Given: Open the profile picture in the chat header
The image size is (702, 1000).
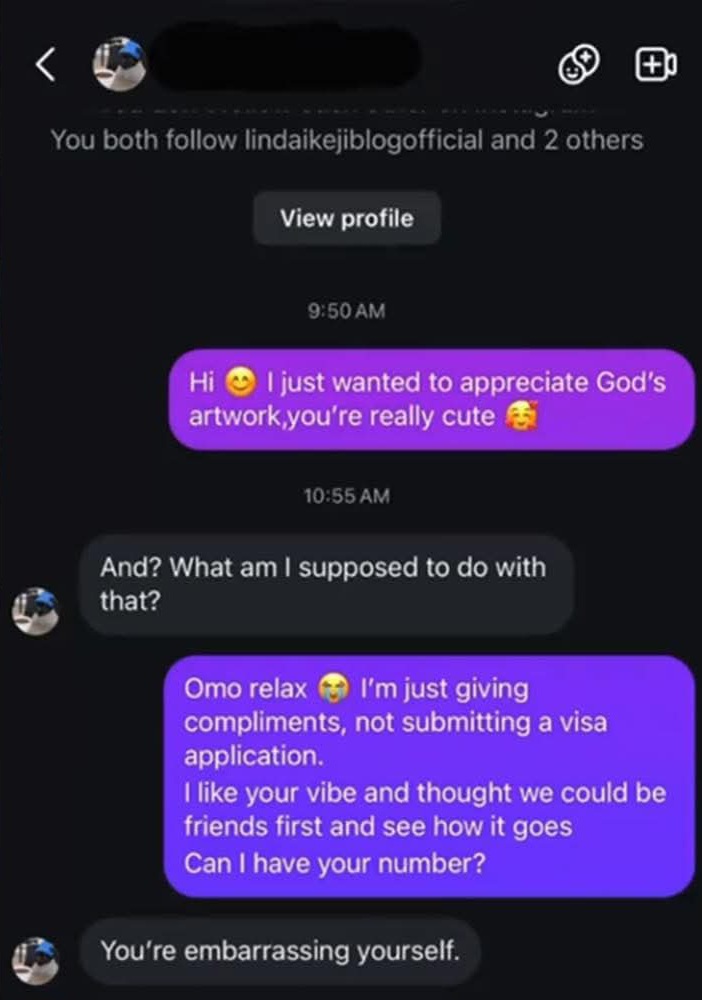Looking at the screenshot, I should (120, 64).
